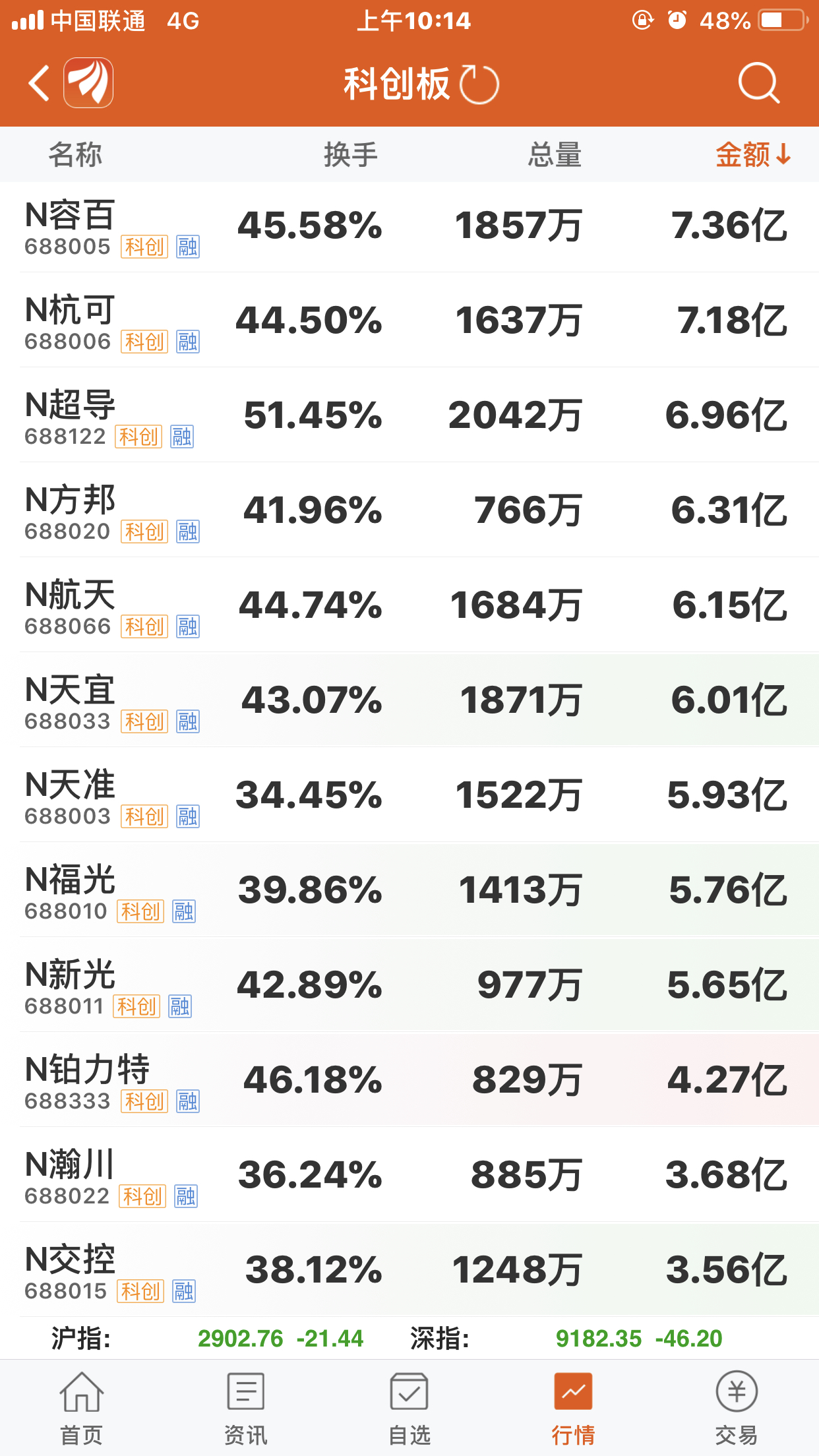
Task: Switch to 自选 tab
Action: point(409,1408)
